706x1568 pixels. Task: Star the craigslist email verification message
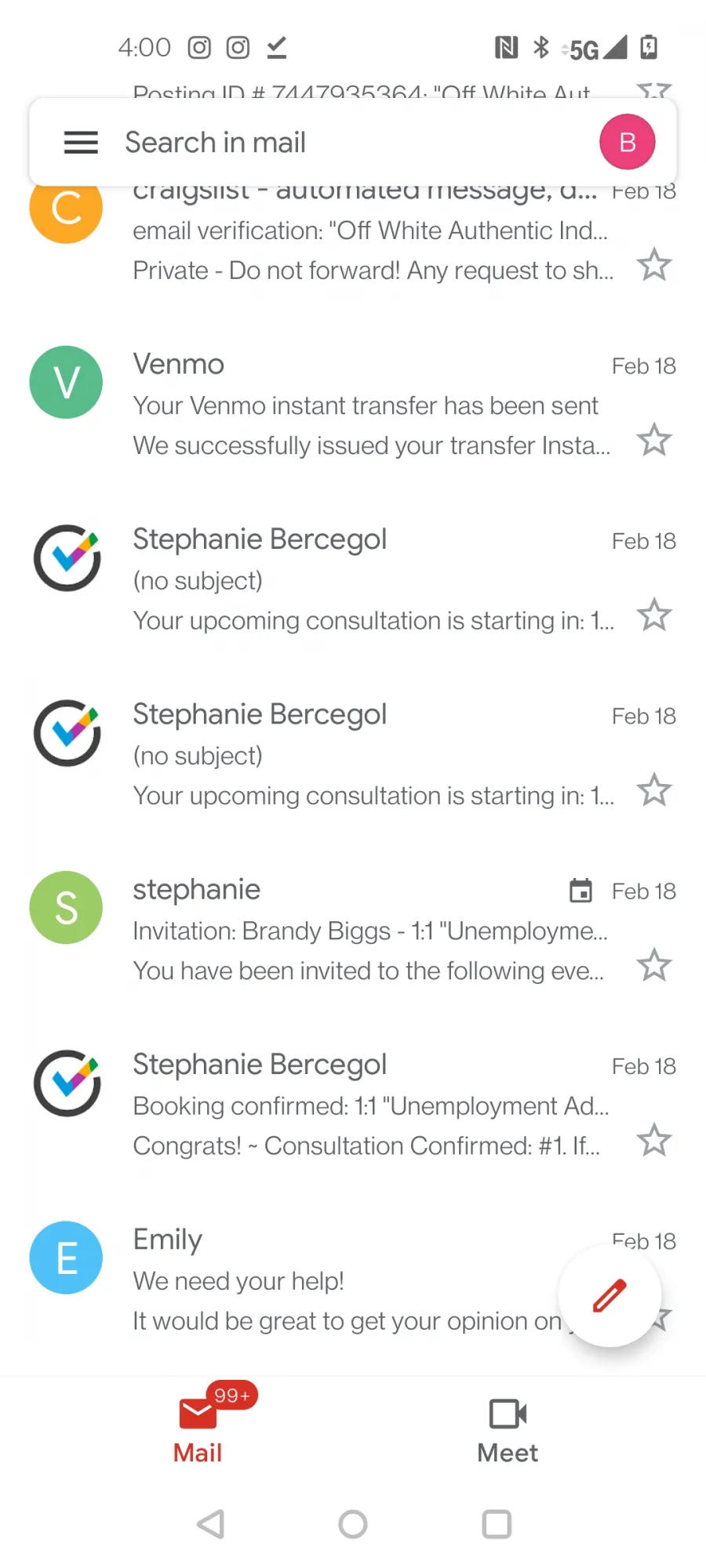click(x=653, y=265)
